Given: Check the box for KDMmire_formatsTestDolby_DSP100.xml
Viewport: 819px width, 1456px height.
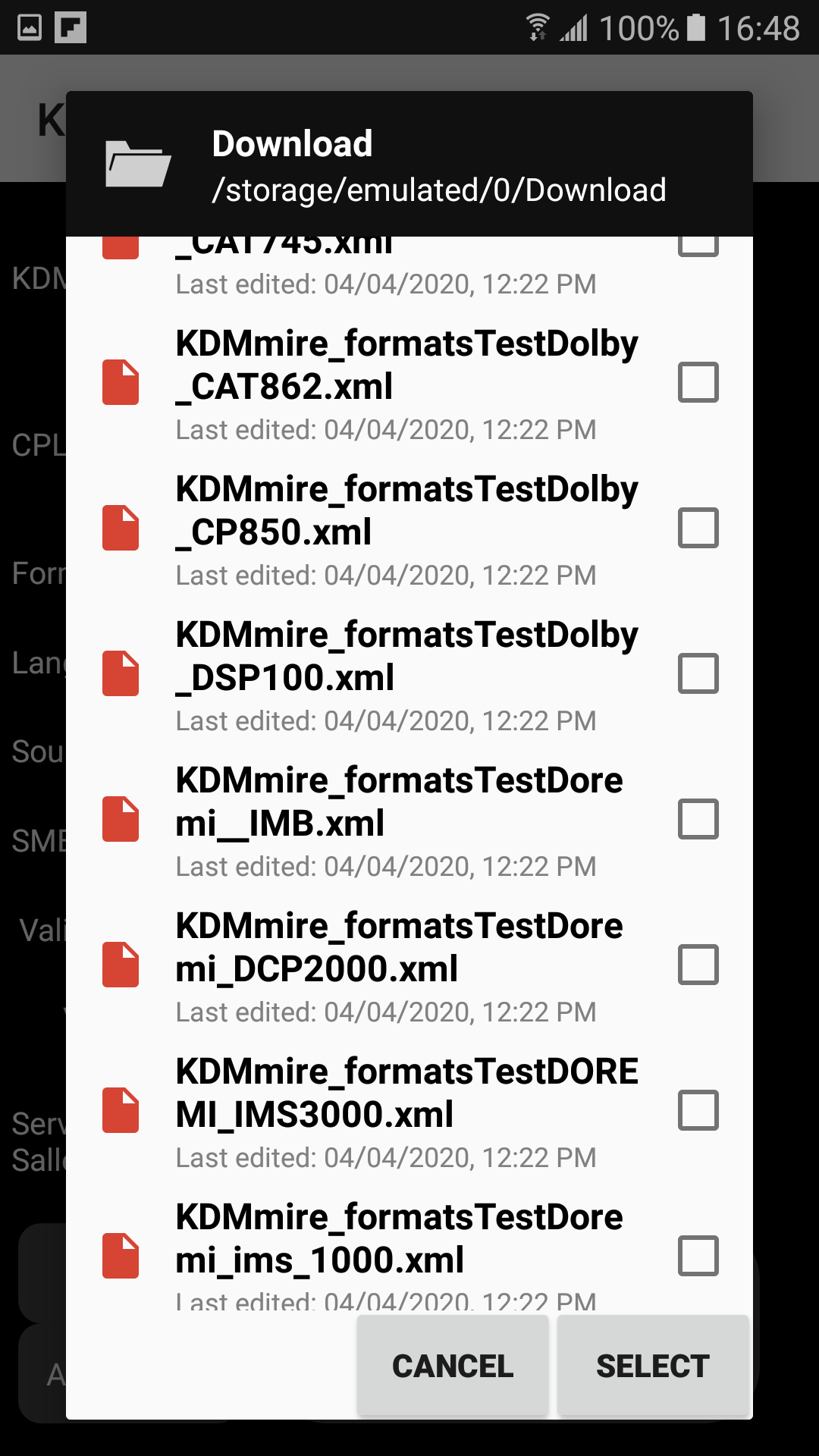Looking at the screenshot, I should click(698, 673).
